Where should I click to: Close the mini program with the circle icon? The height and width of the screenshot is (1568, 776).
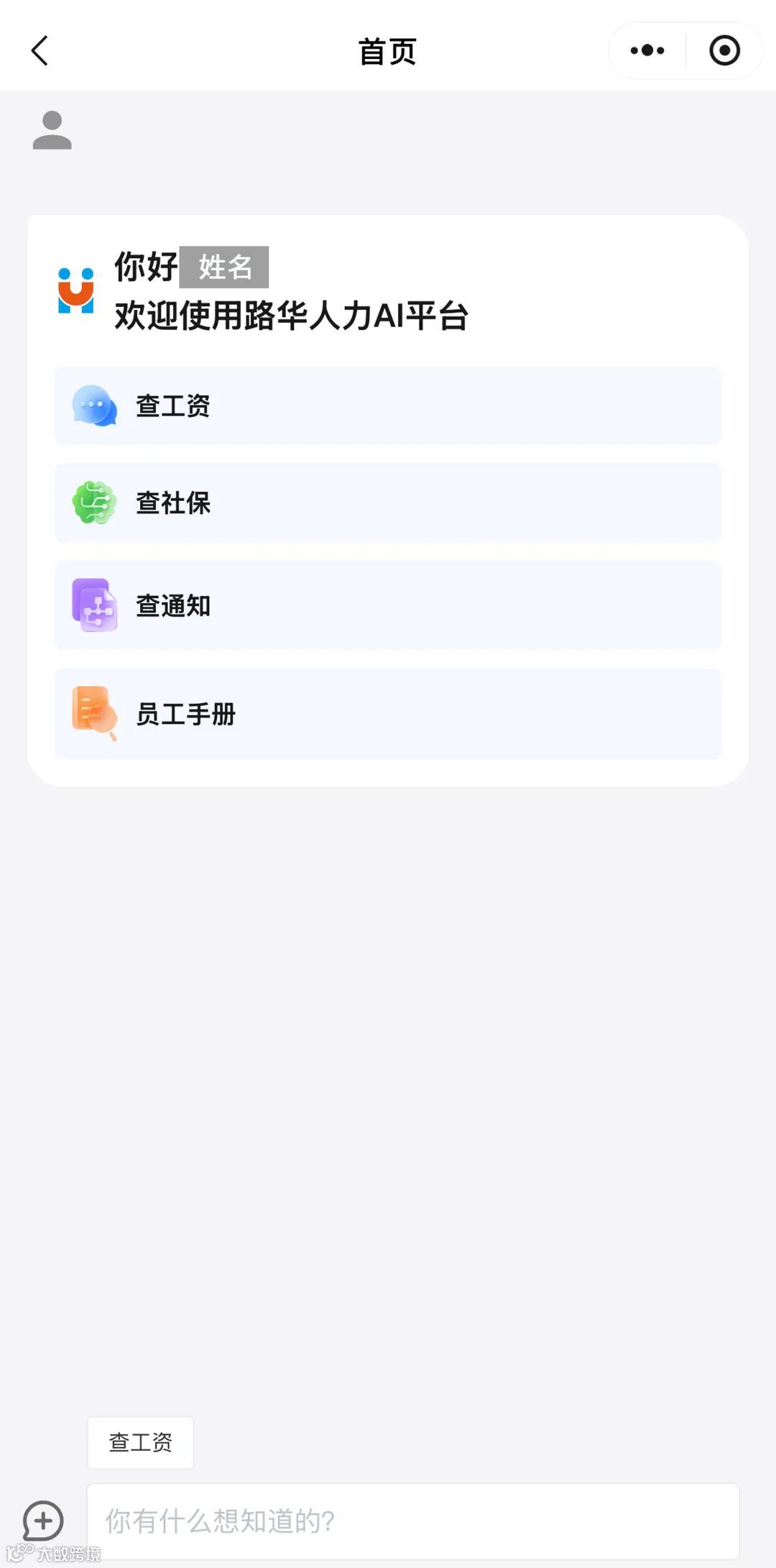pos(724,51)
